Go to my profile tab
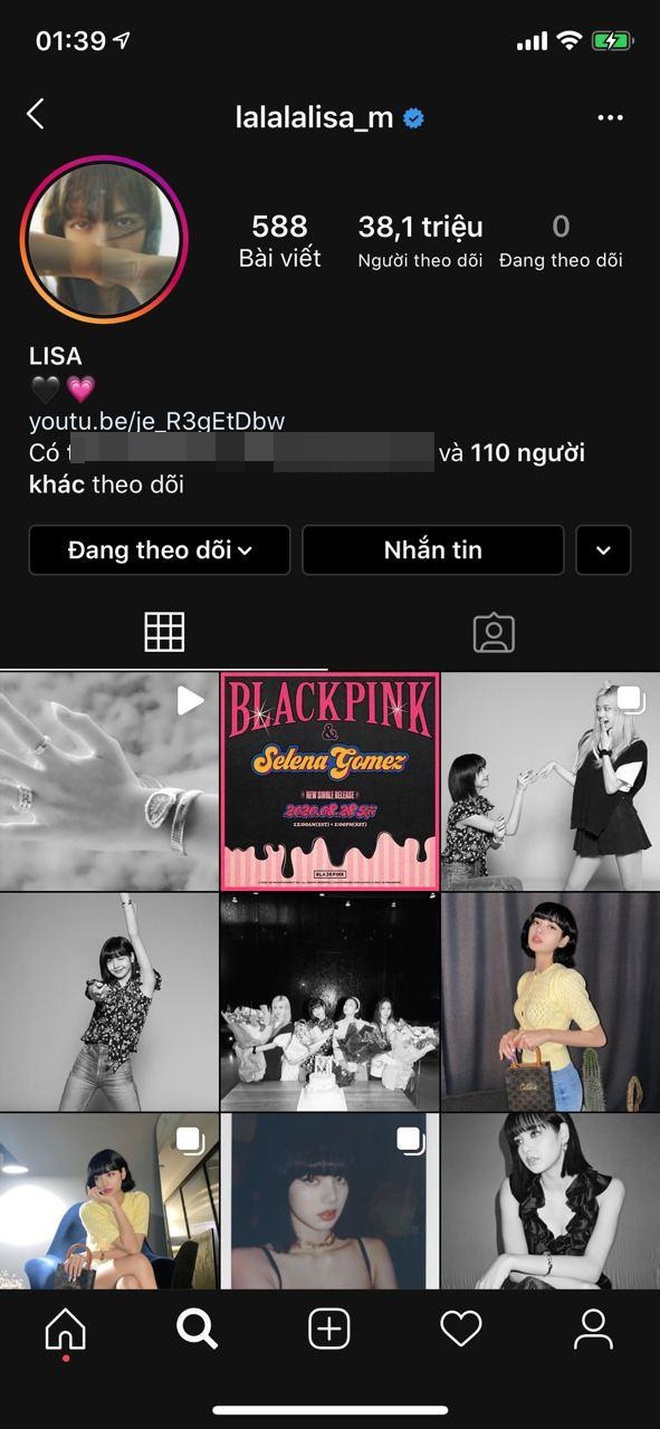The width and height of the screenshot is (660, 1429). tap(593, 1329)
